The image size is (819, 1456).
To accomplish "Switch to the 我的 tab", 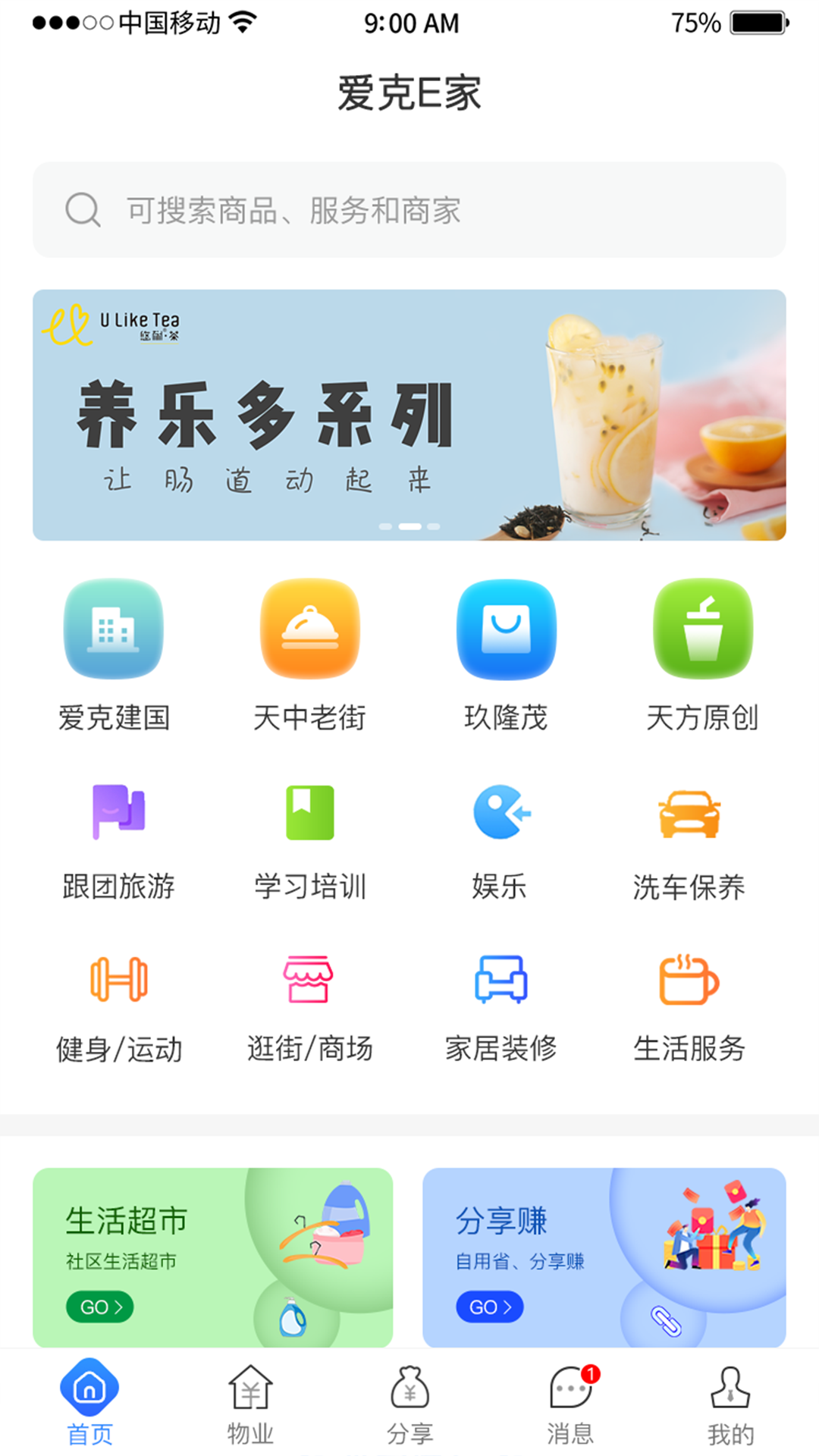I will 730,1403.
